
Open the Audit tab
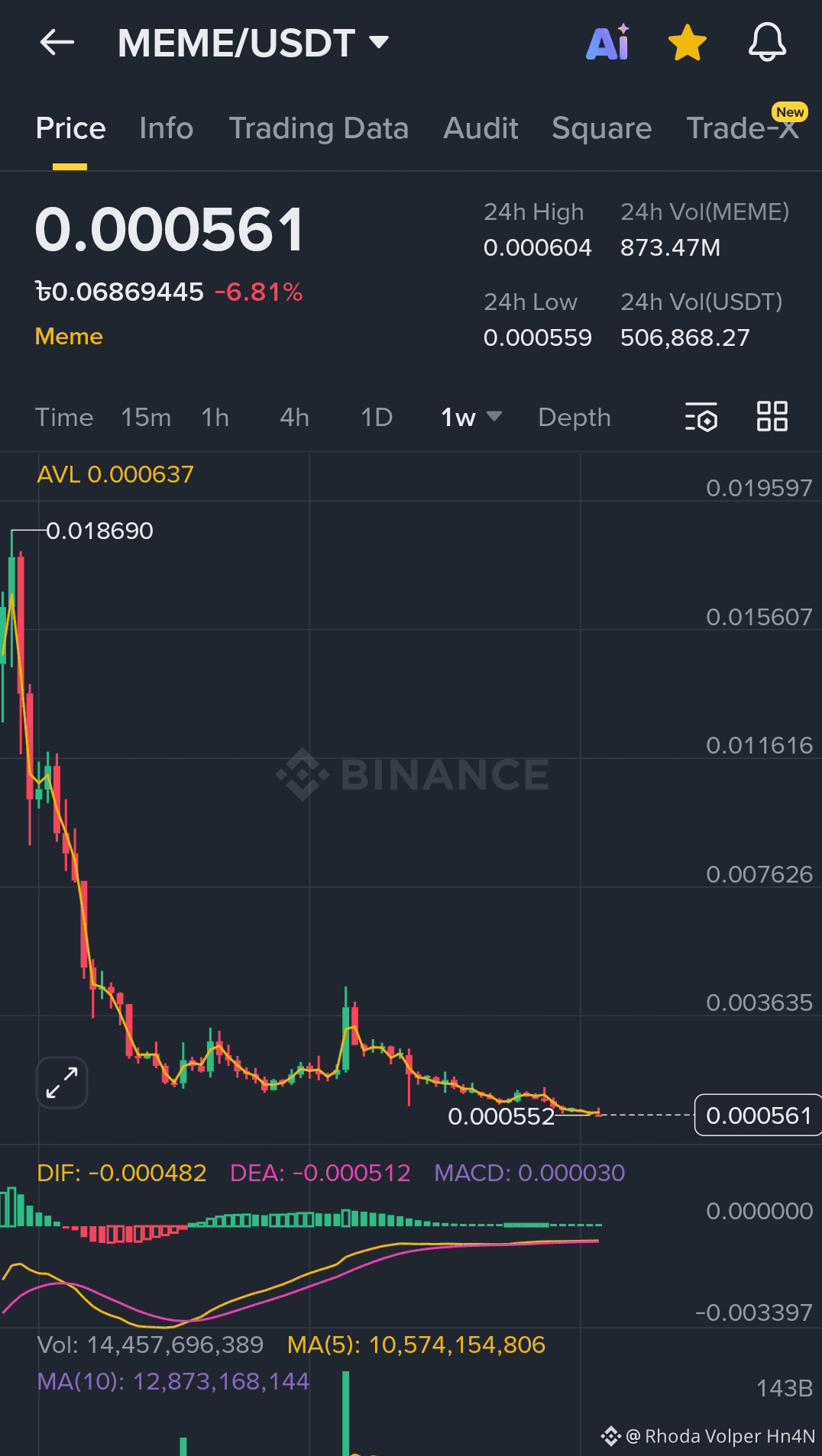pyautogui.click(x=481, y=128)
